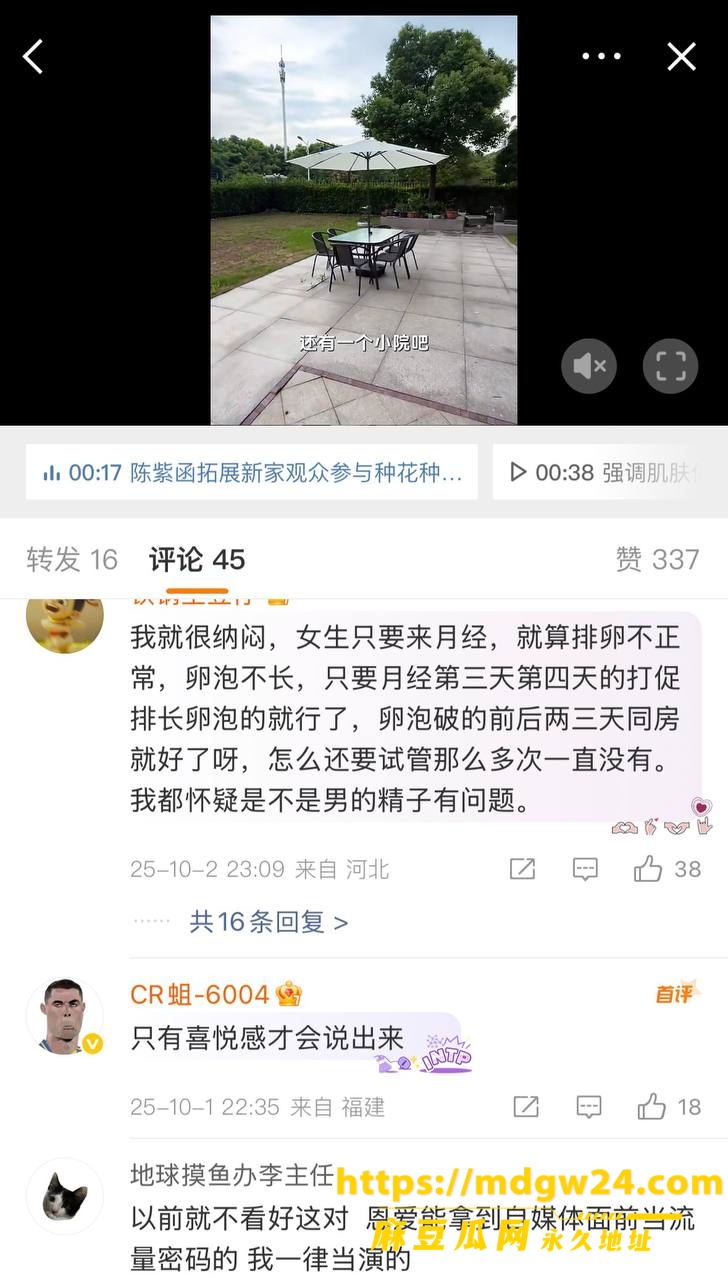Repost the comment from 河北

(522, 869)
